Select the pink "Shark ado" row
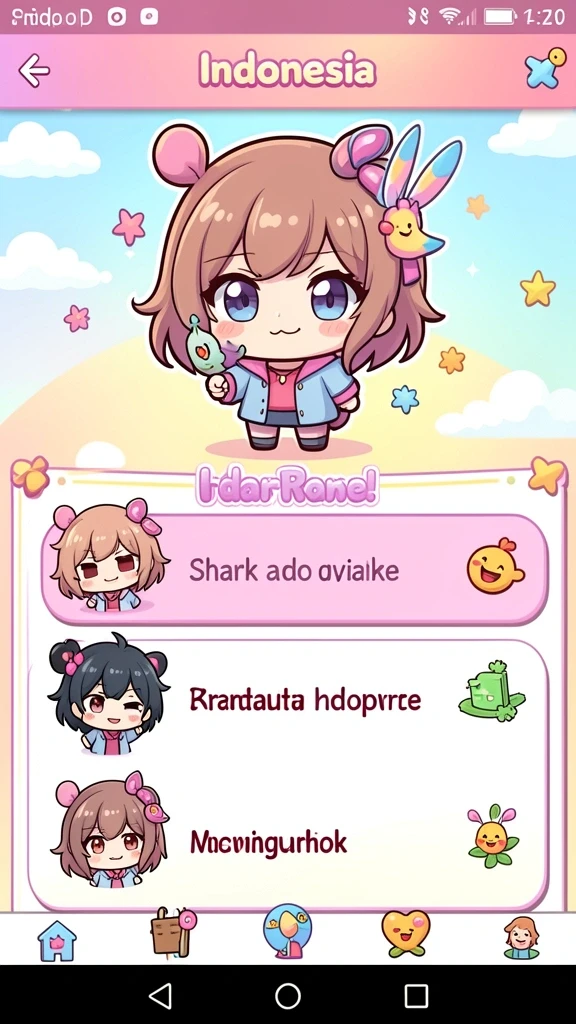Viewport: 576px width, 1024px height. tap(295, 569)
